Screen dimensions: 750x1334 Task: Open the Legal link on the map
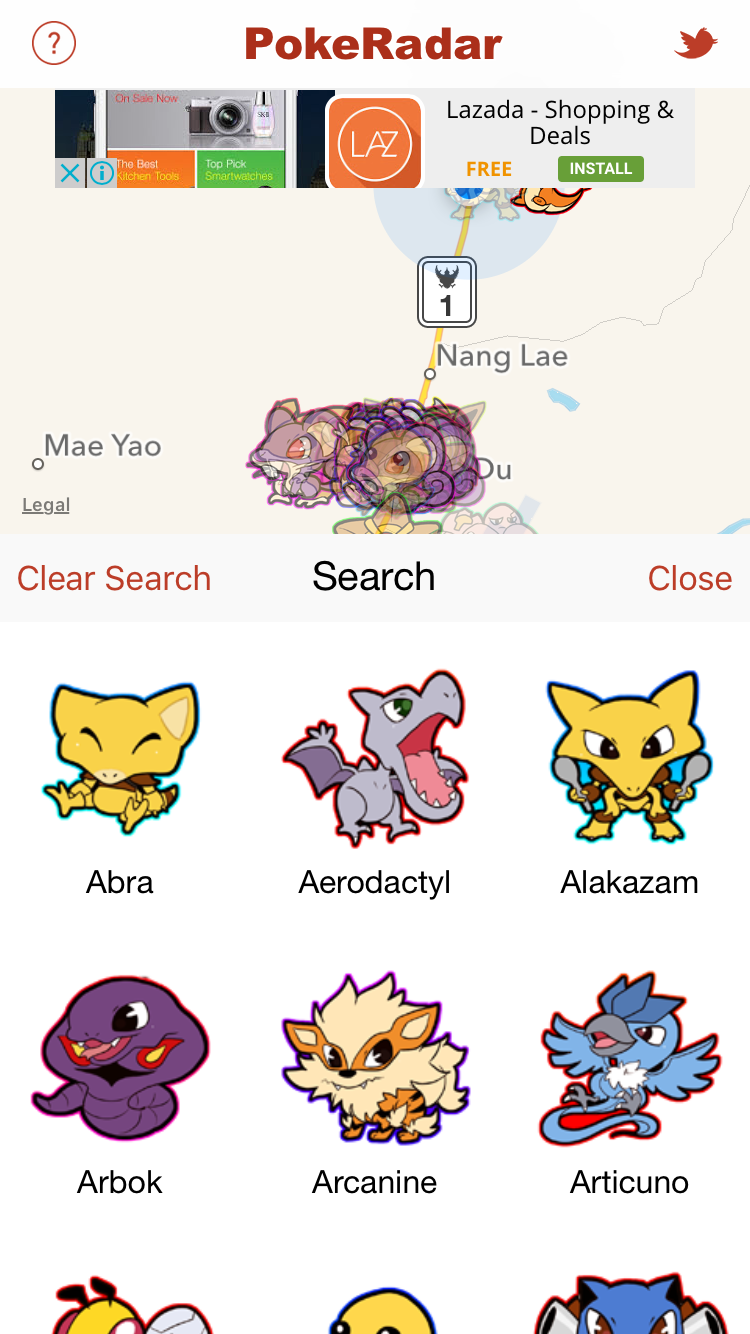point(46,505)
